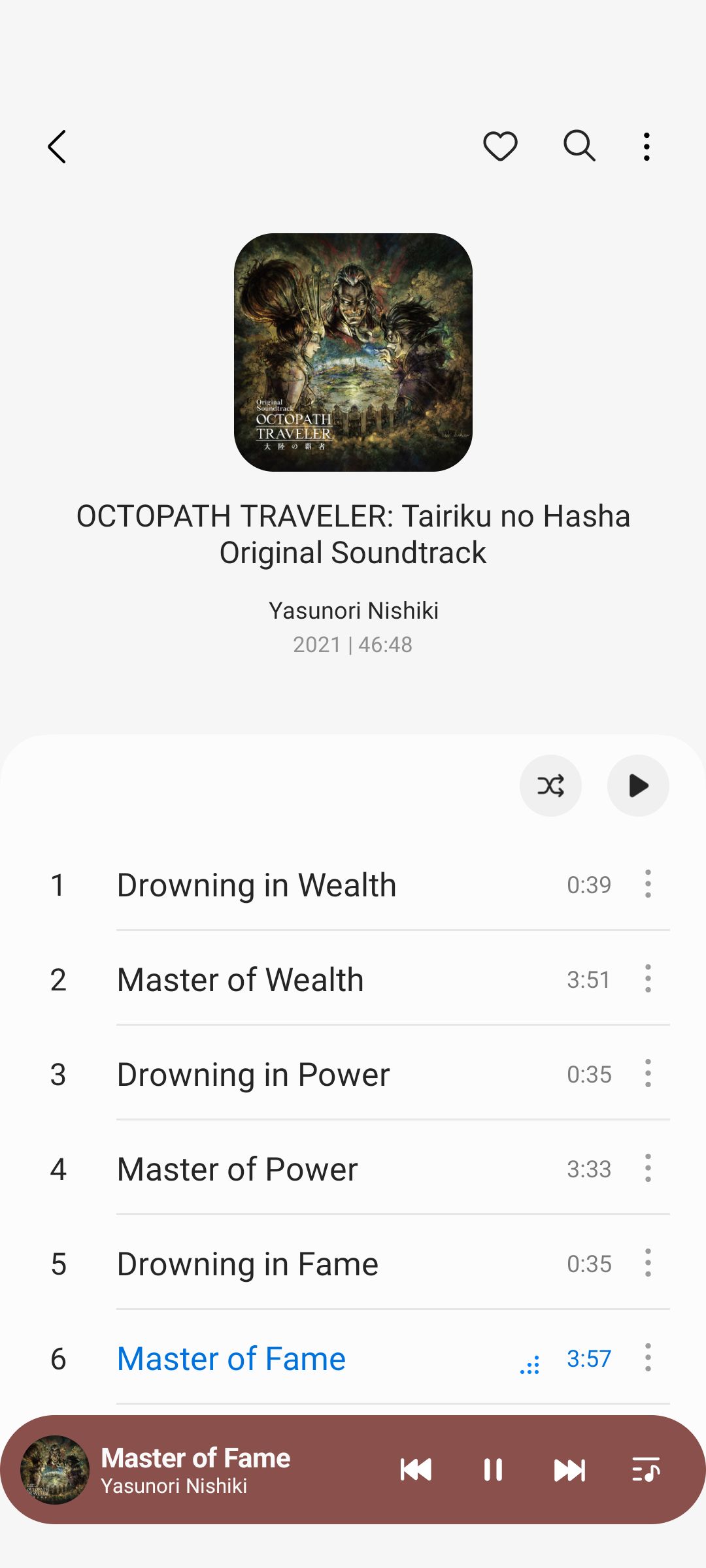706x1568 pixels.
Task: Pause the currently playing song
Action: pos(493,1470)
